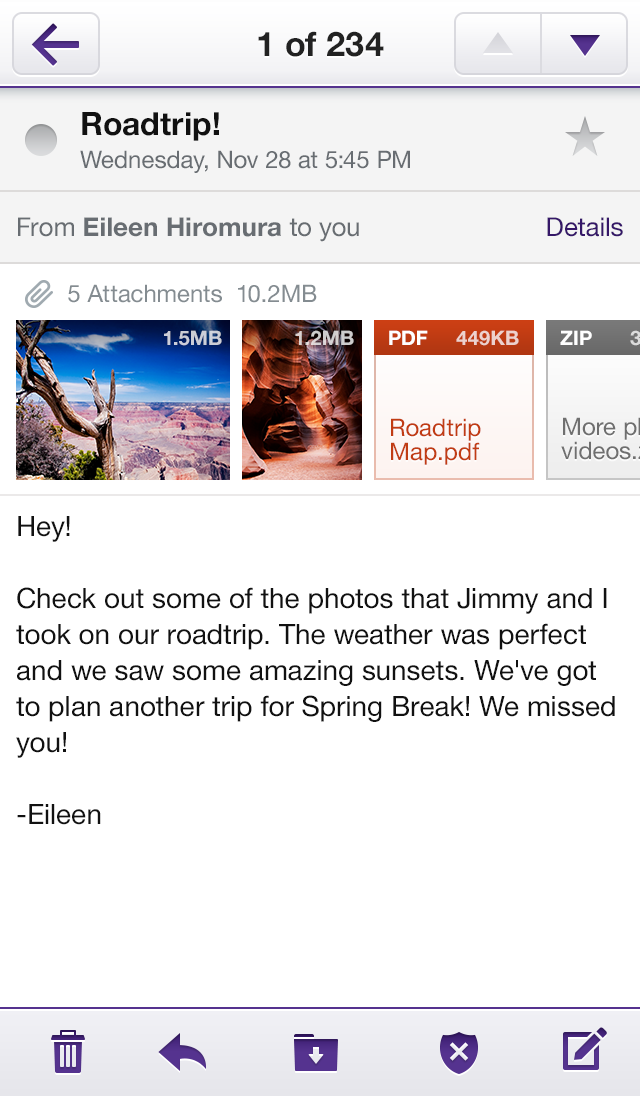Reply to Eileen's email
Image resolution: width=640 pixels, height=1096 pixels.
tap(183, 1052)
